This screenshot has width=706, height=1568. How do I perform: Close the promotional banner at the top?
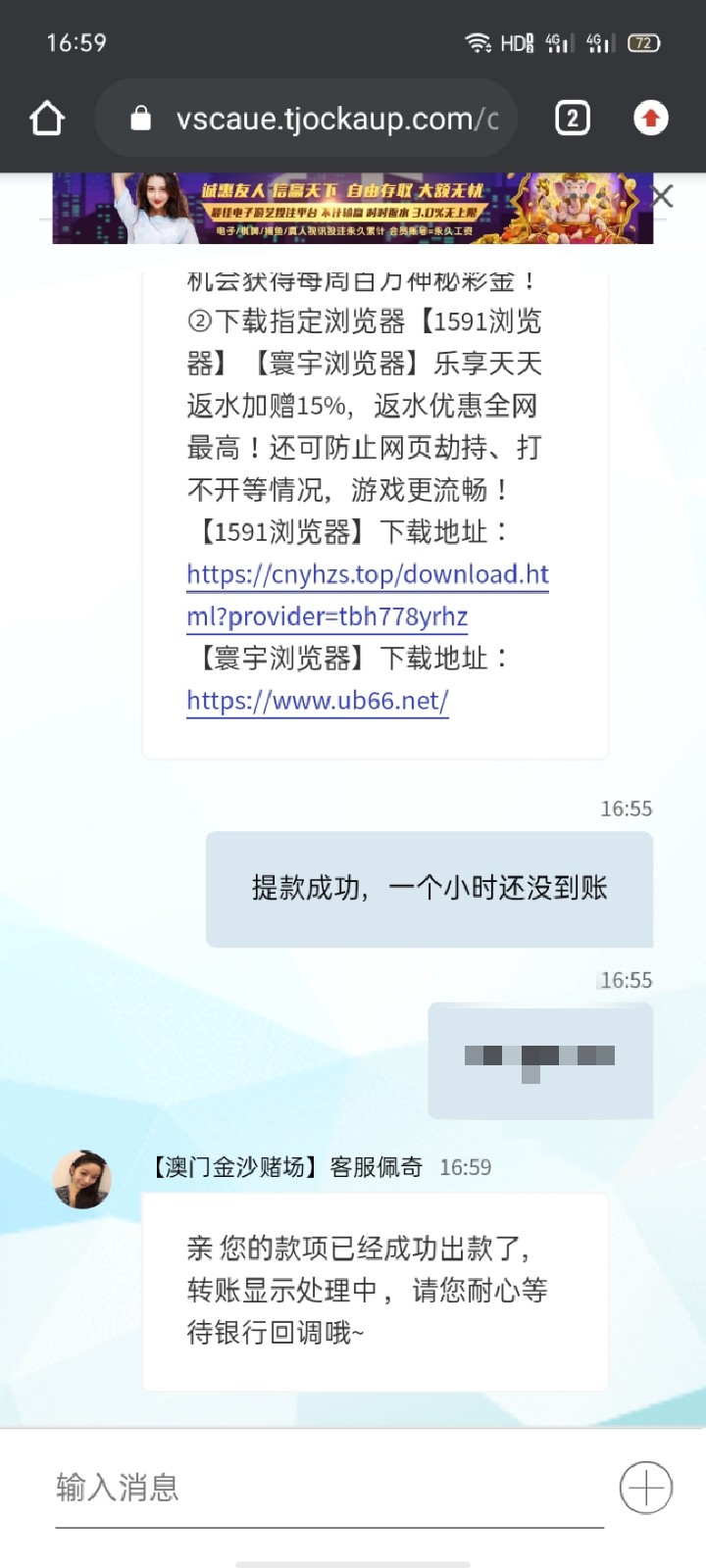tap(663, 196)
